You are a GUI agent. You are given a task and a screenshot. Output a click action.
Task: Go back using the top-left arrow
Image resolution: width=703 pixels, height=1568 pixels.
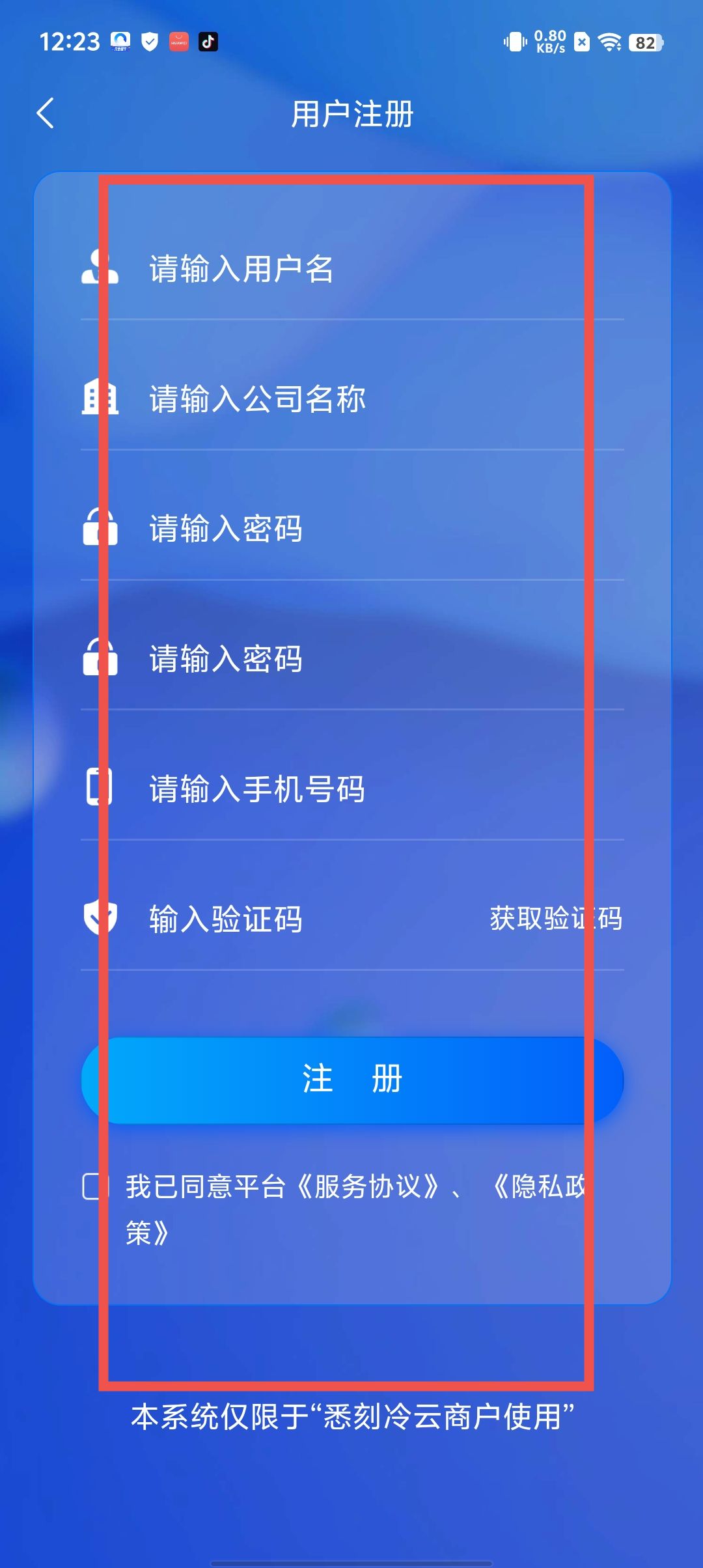(46, 113)
